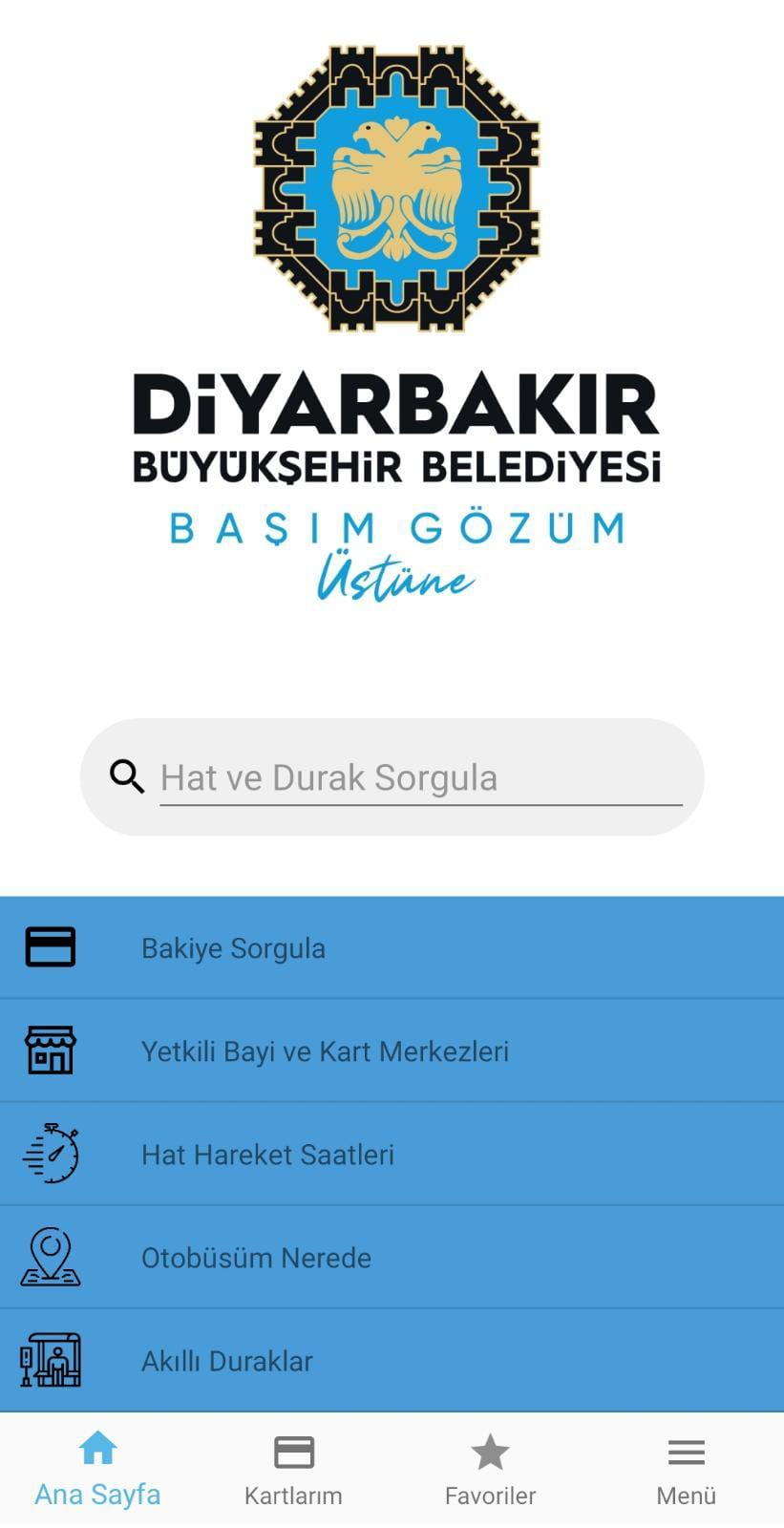Tap the Hat ve Durak Sorgula search field
This screenshot has width=784, height=1528.
click(420, 777)
